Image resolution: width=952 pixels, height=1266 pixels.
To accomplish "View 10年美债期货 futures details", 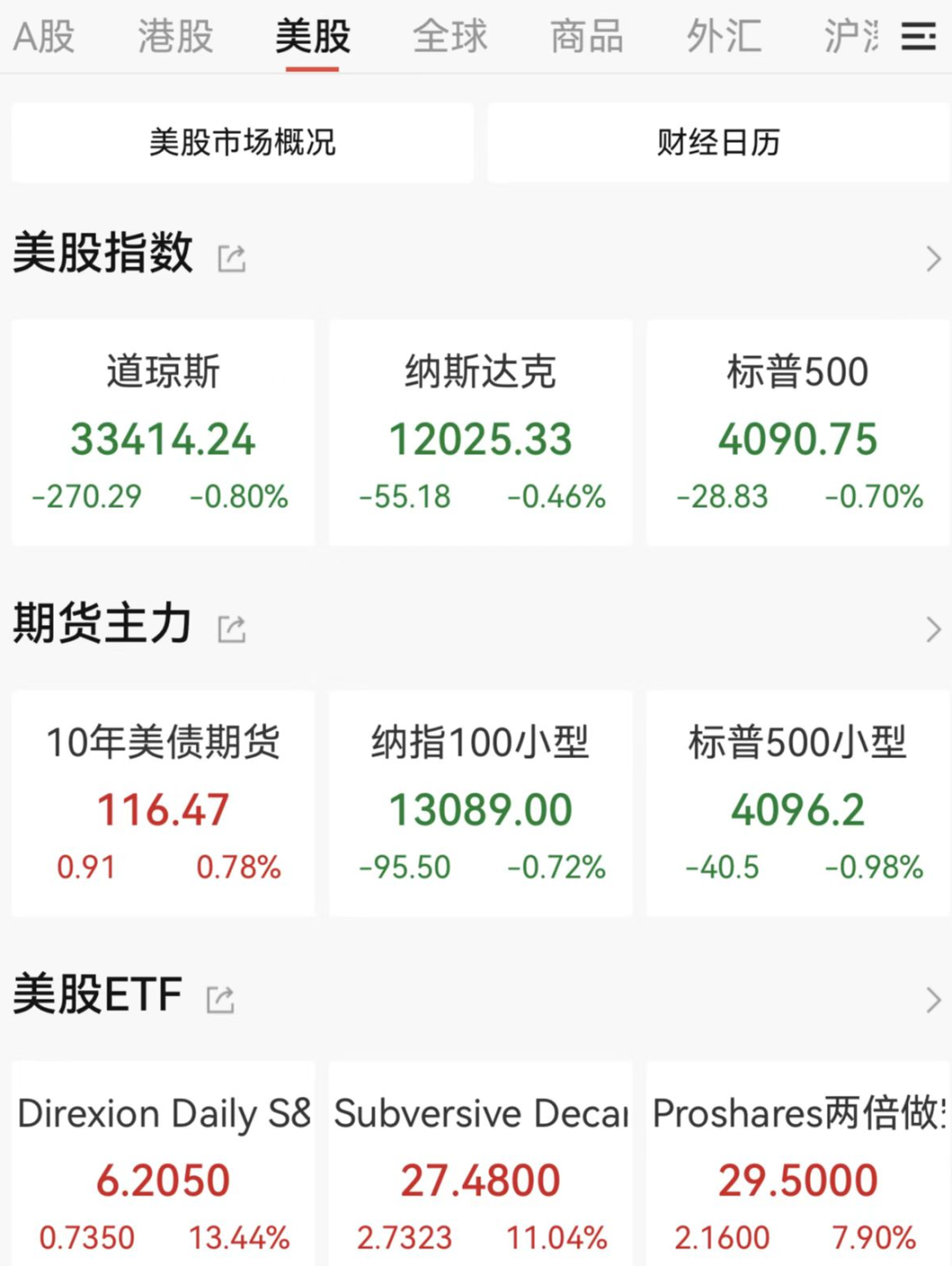I will (x=162, y=802).
